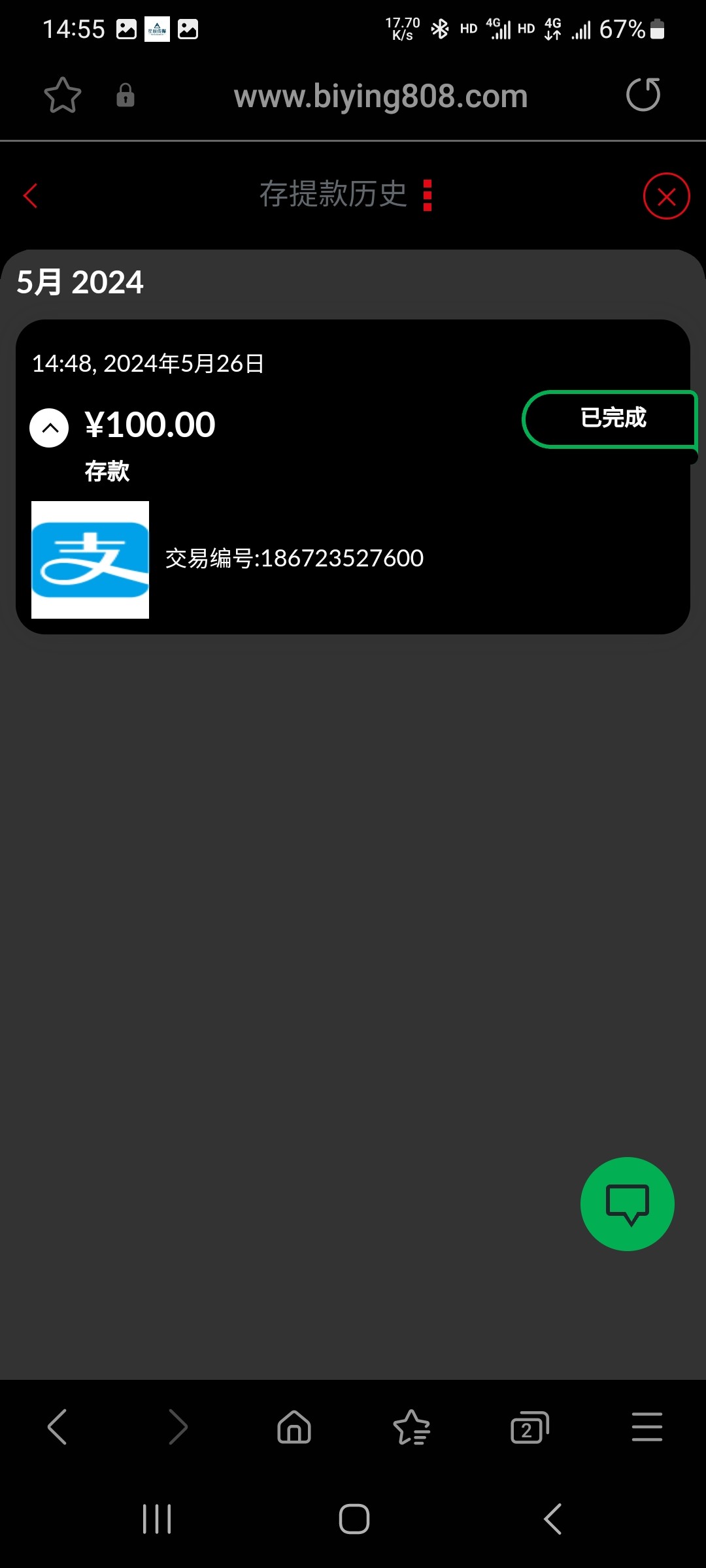706x1568 pixels.
Task: Tap the 存款 transaction type label
Action: coord(108,470)
